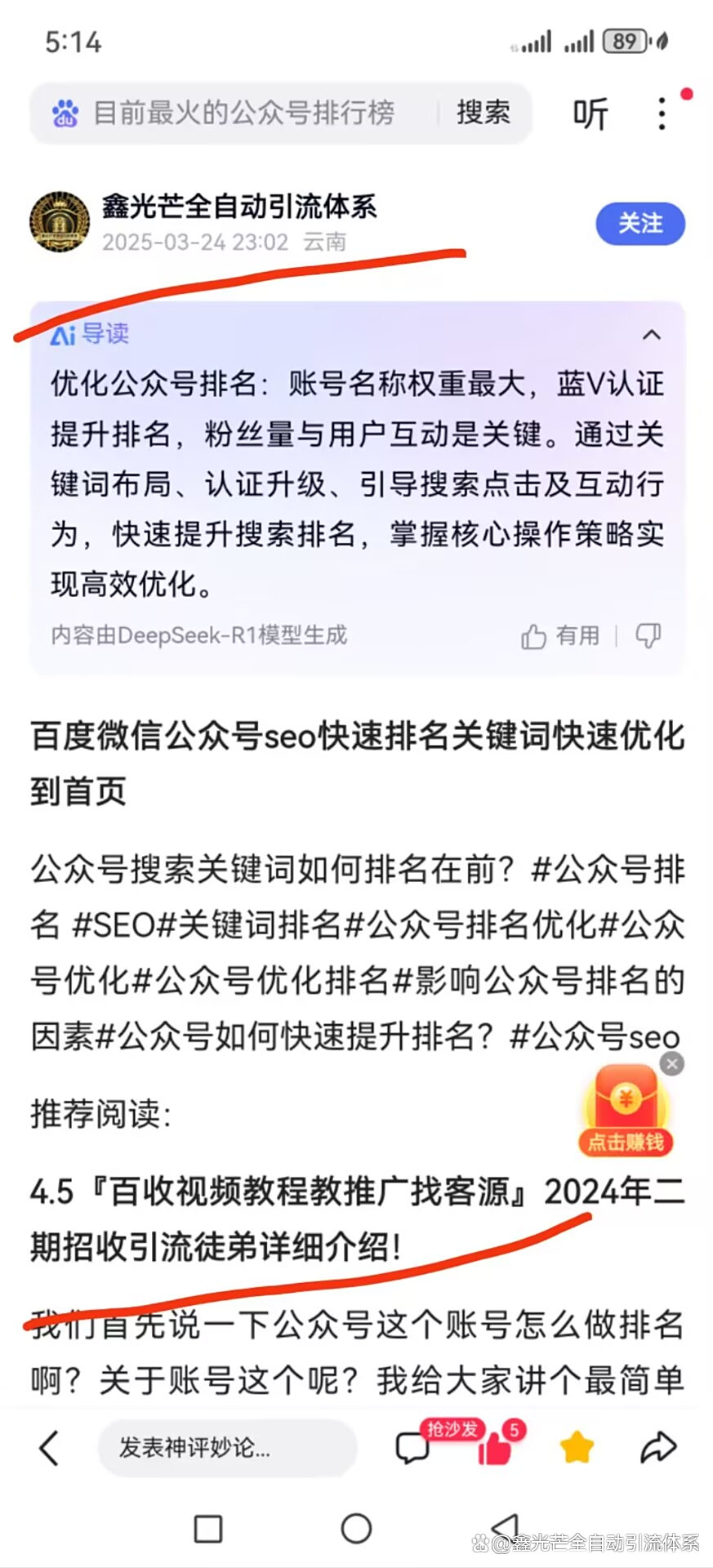
Task: Share the article with the arrow icon
Action: [658, 1447]
